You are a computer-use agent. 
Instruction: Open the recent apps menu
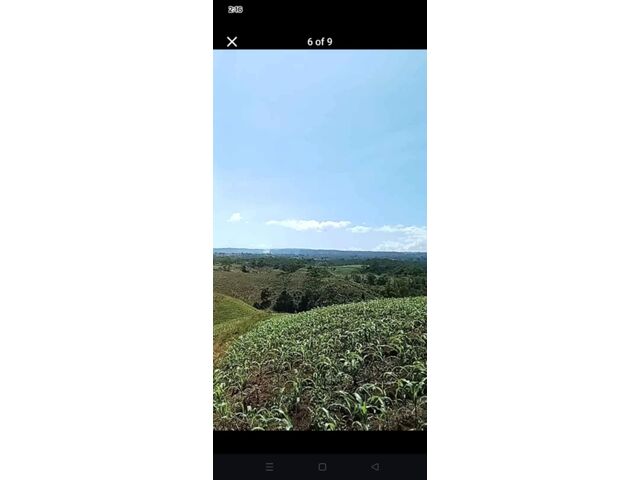pyautogui.click(x=269, y=467)
